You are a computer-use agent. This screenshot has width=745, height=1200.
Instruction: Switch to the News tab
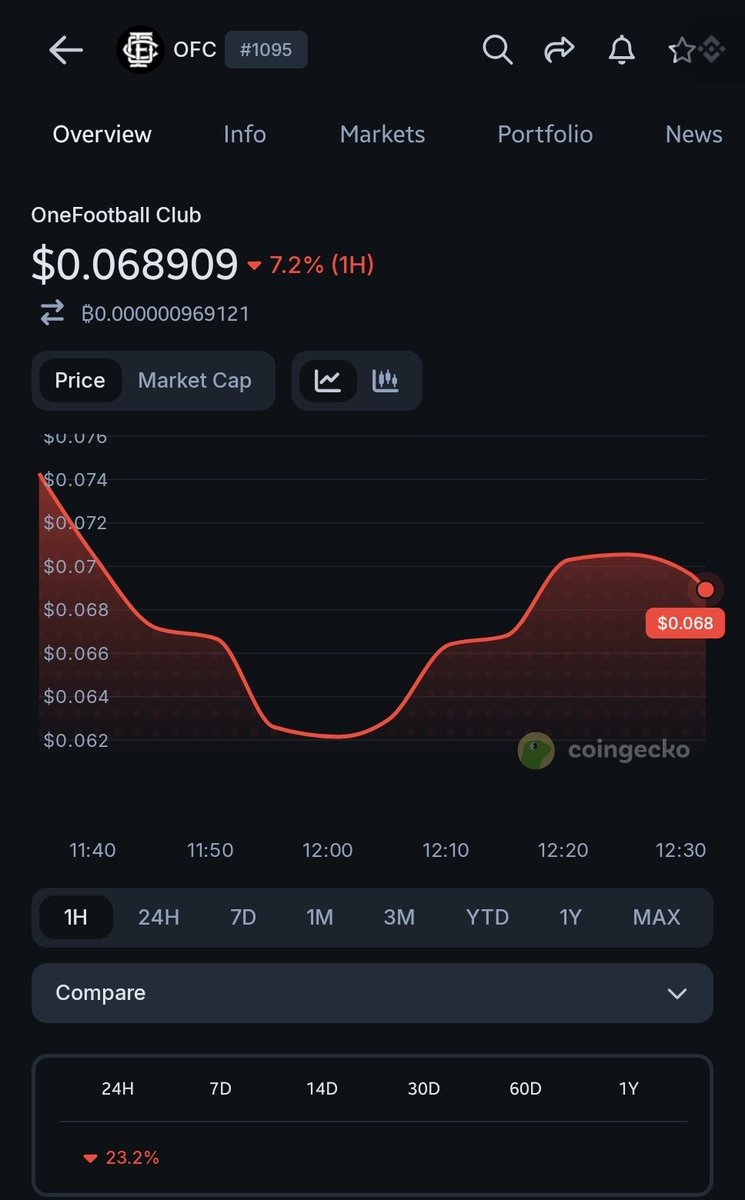click(693, 134)
